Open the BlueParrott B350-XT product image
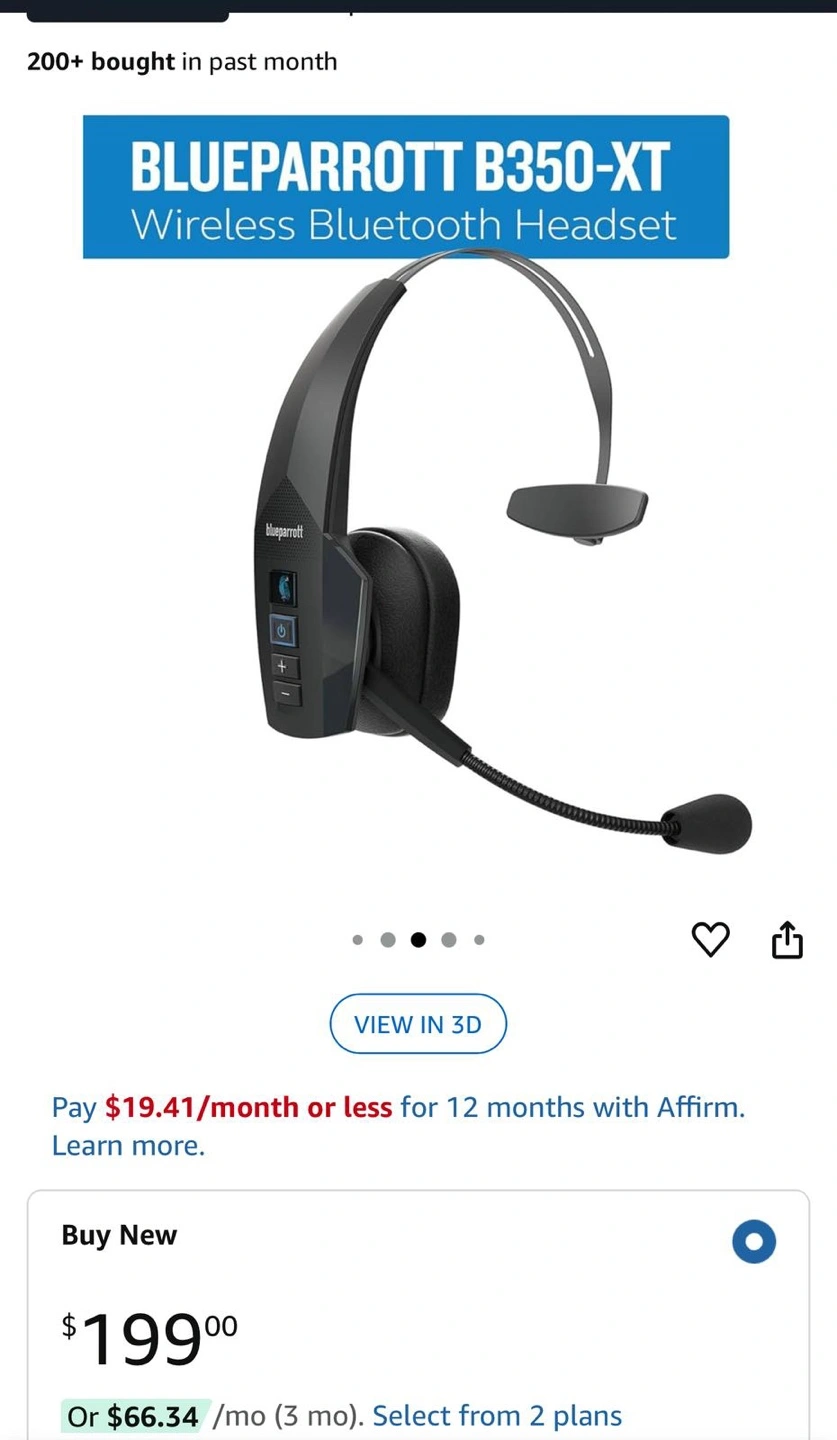The height and width of the screenshot is (1440, 837). [418, 500]
